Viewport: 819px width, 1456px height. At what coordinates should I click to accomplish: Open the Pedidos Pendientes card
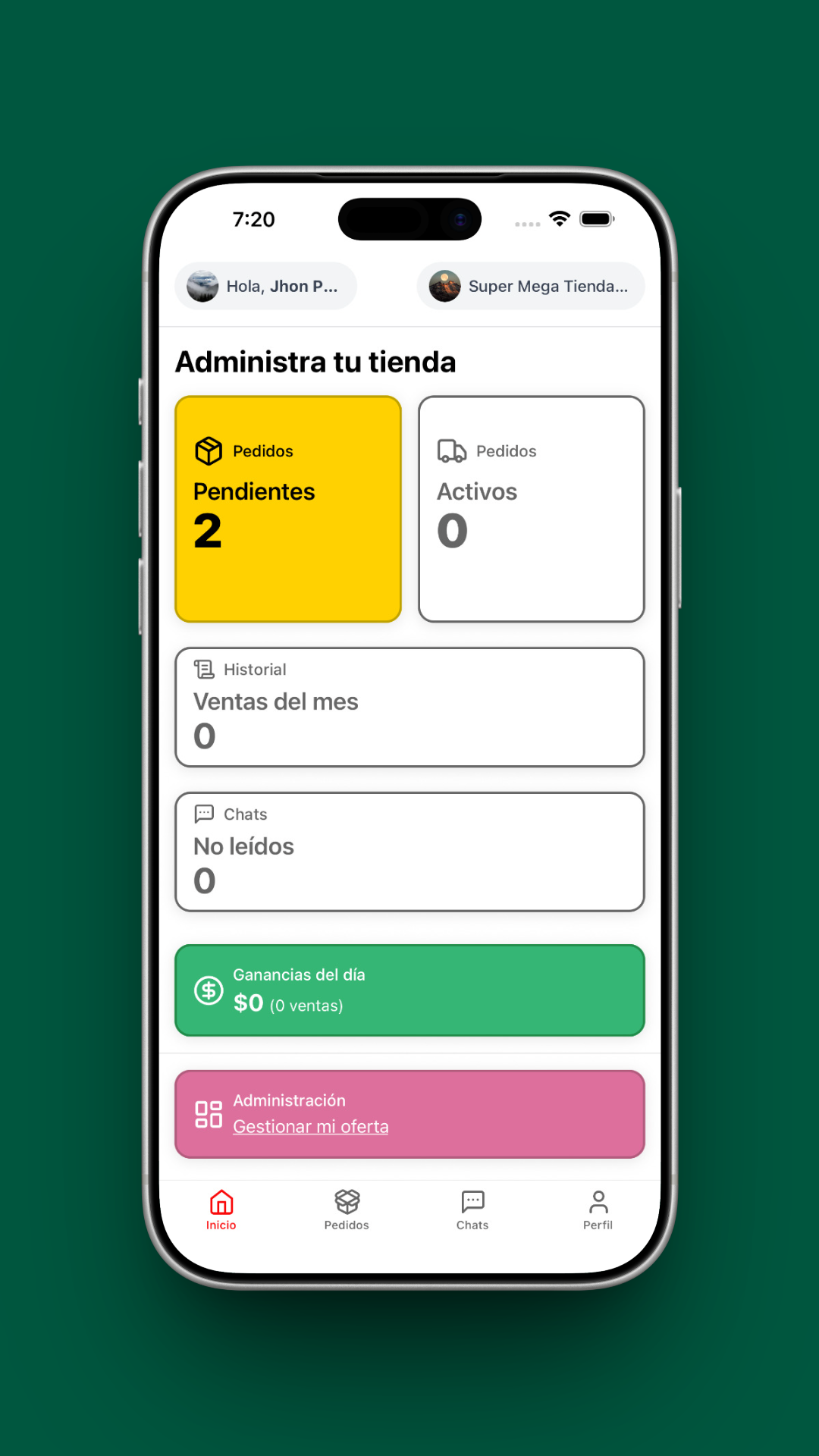tap(288, 509)
